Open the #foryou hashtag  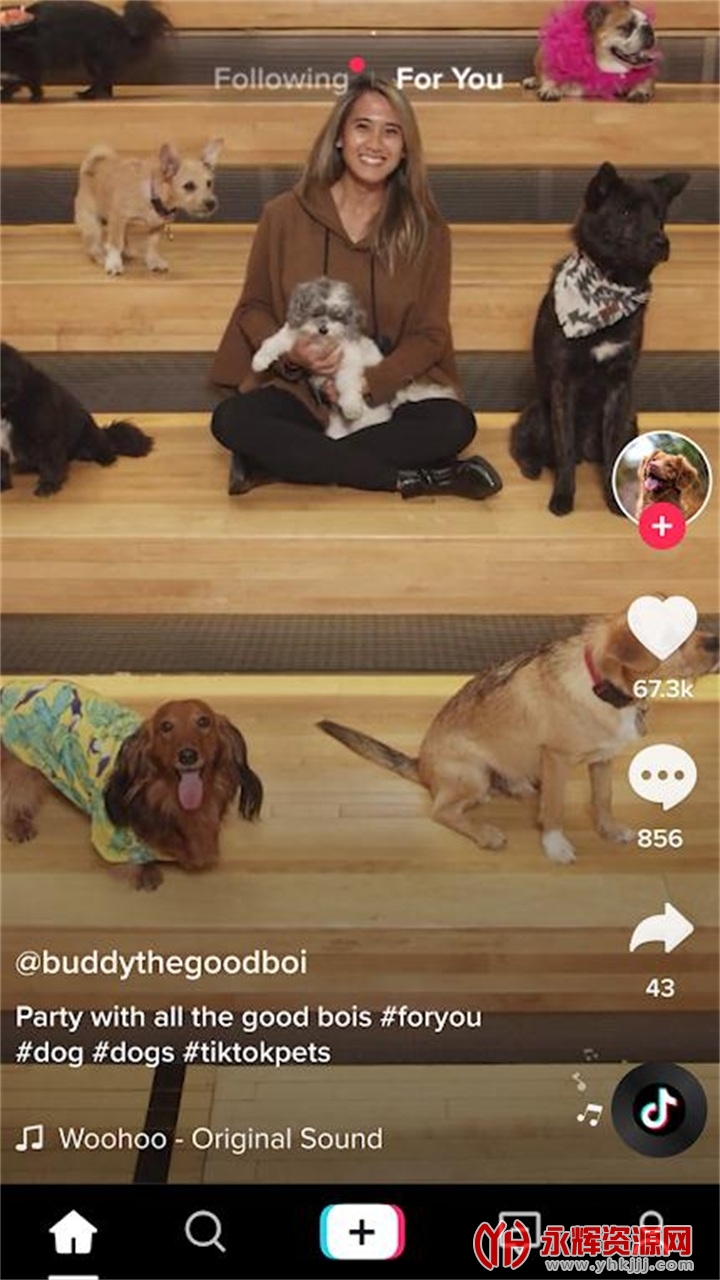(x=431, y=1017)
